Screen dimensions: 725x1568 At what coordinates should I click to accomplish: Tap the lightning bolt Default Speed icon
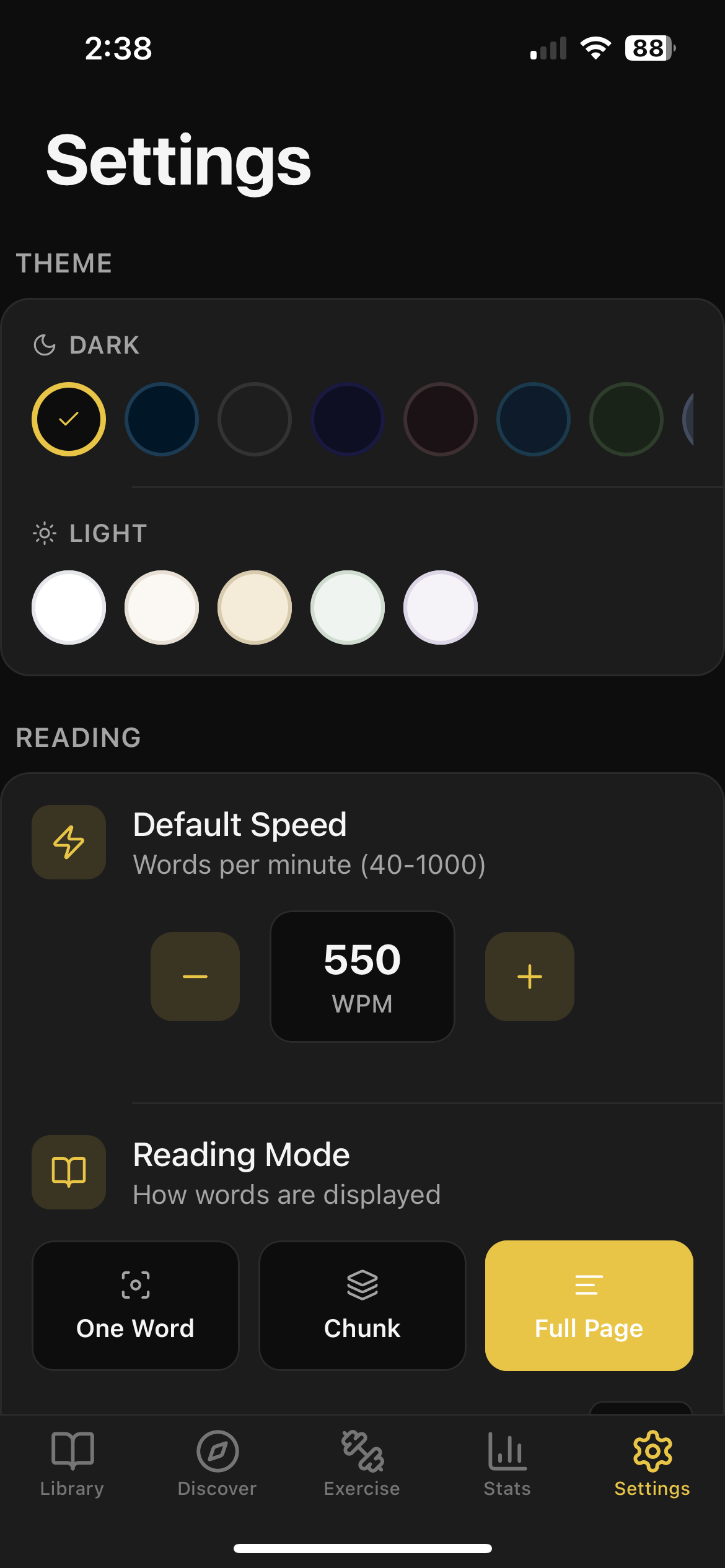[68, 842]
